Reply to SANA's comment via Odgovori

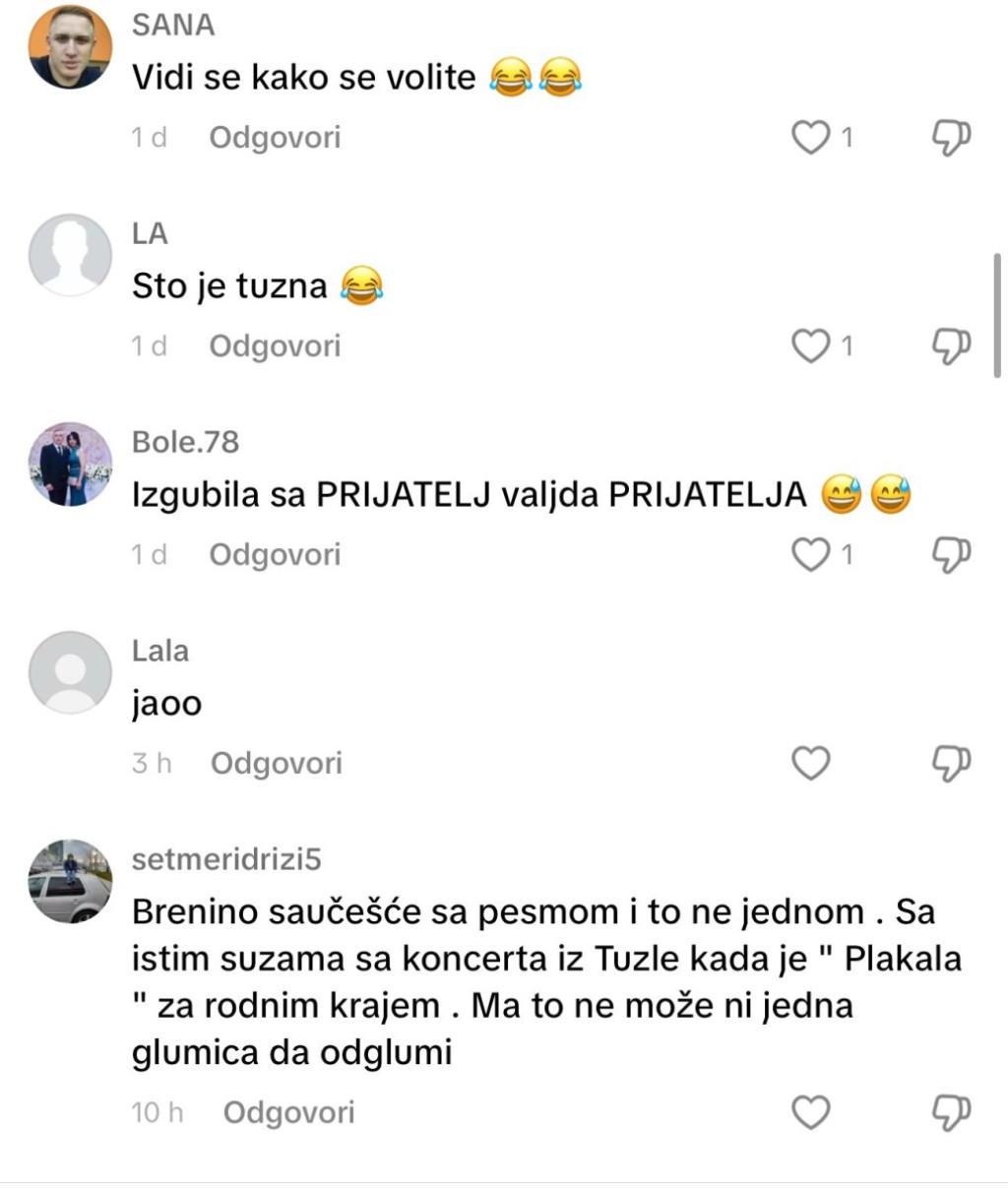pos(275,138)
